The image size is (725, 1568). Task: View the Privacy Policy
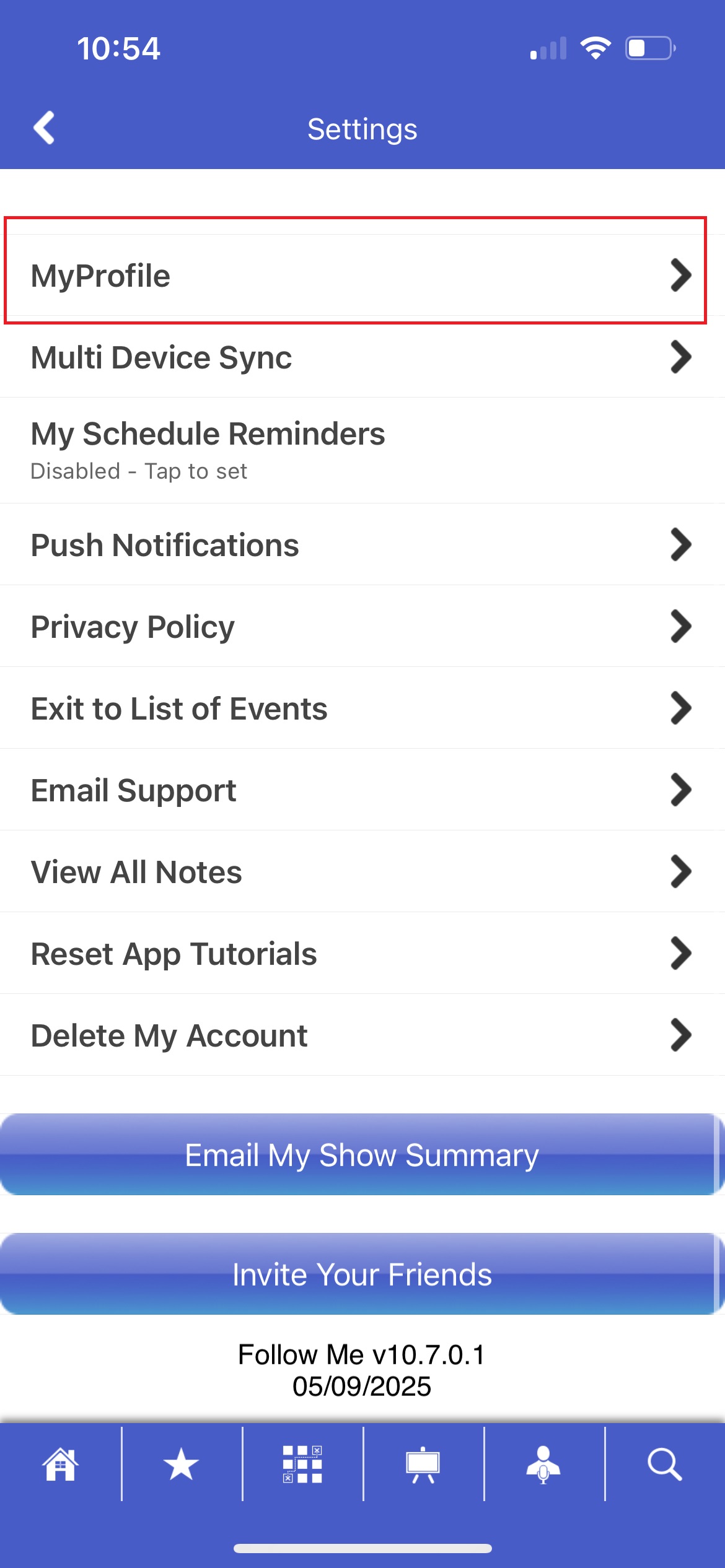click(x=362, y=627)
